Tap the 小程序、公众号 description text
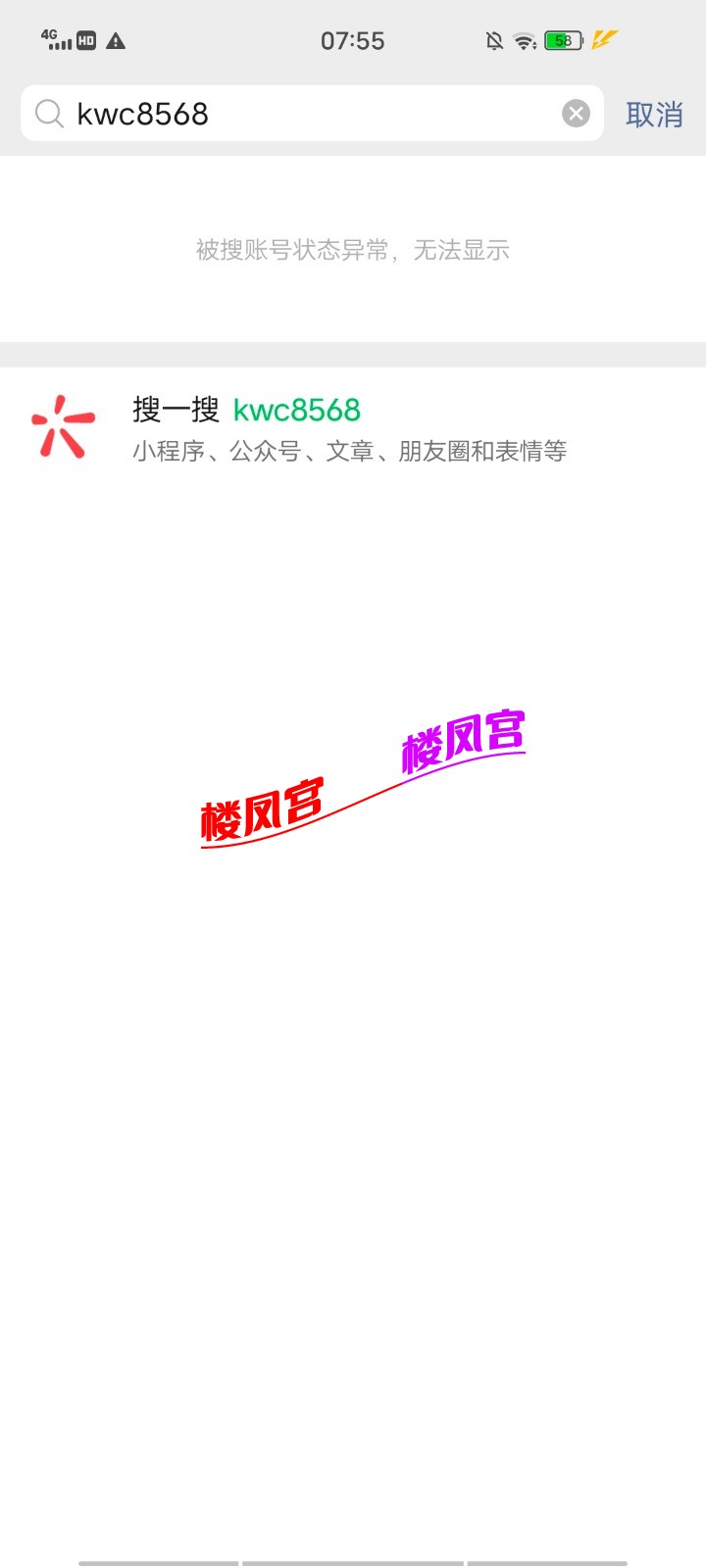Viewport: 706px width, 1568px height. tap(352, 452)
